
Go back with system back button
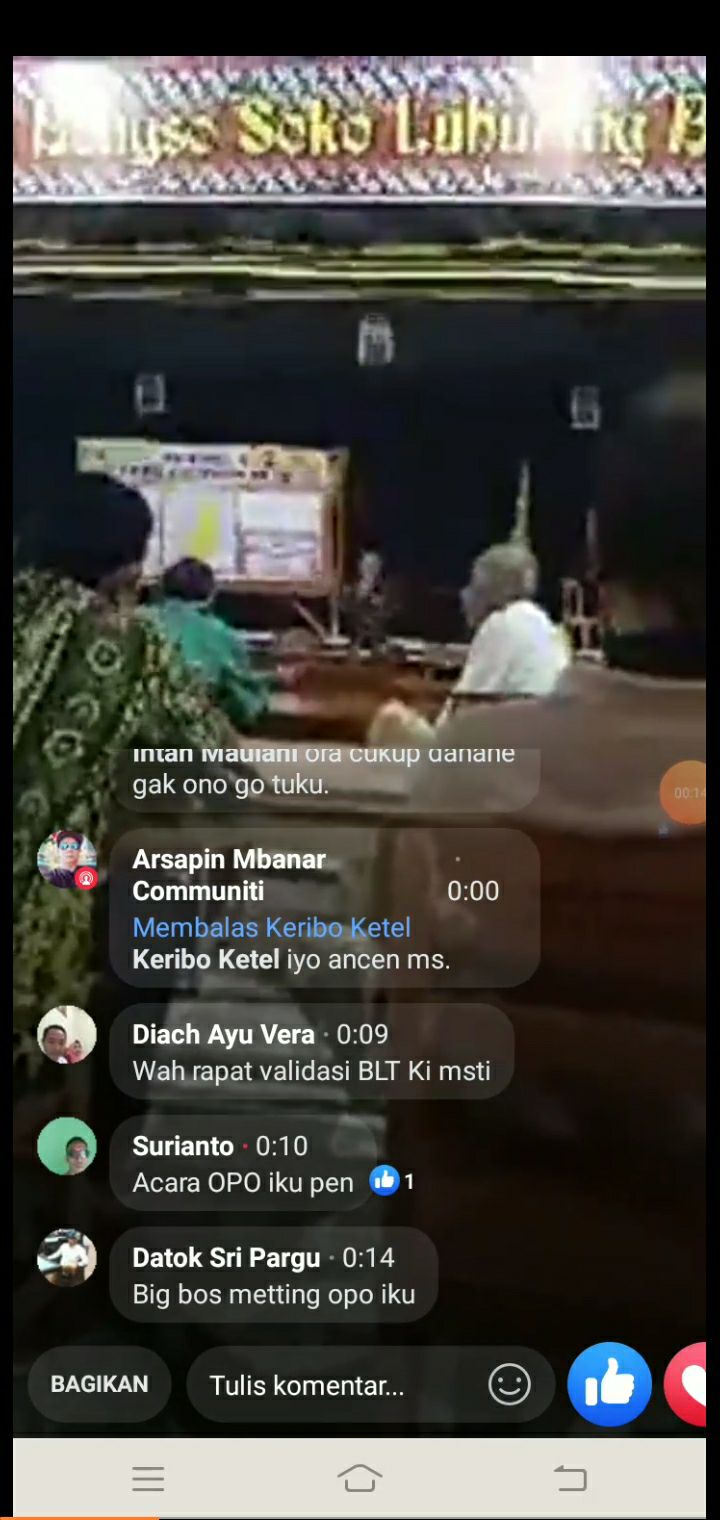(570, 1478)
